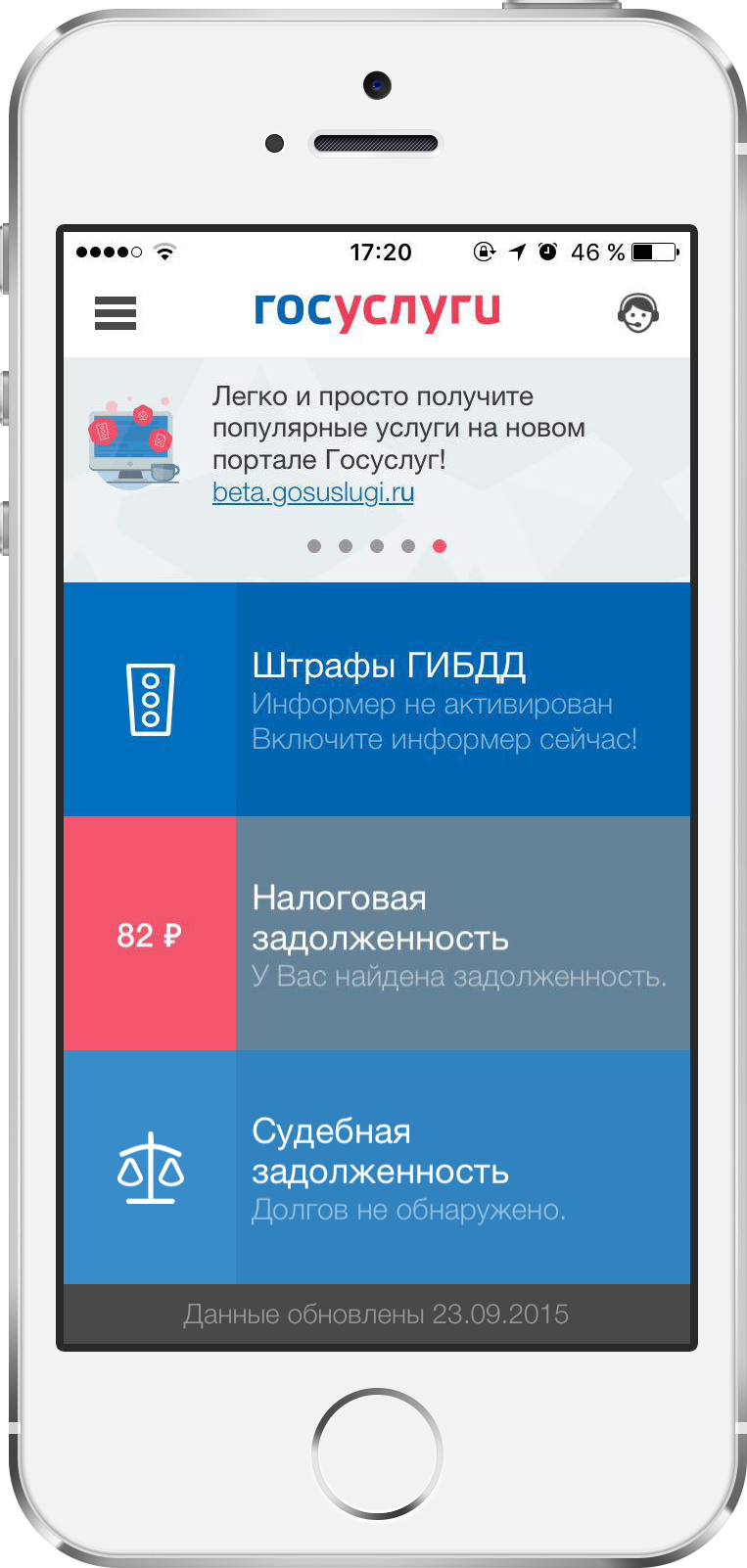Image resolution: width=747 pixels, height=1568 pixels.
Task: View Налоговая задолженность details
Action: click(x=377, y=934)
